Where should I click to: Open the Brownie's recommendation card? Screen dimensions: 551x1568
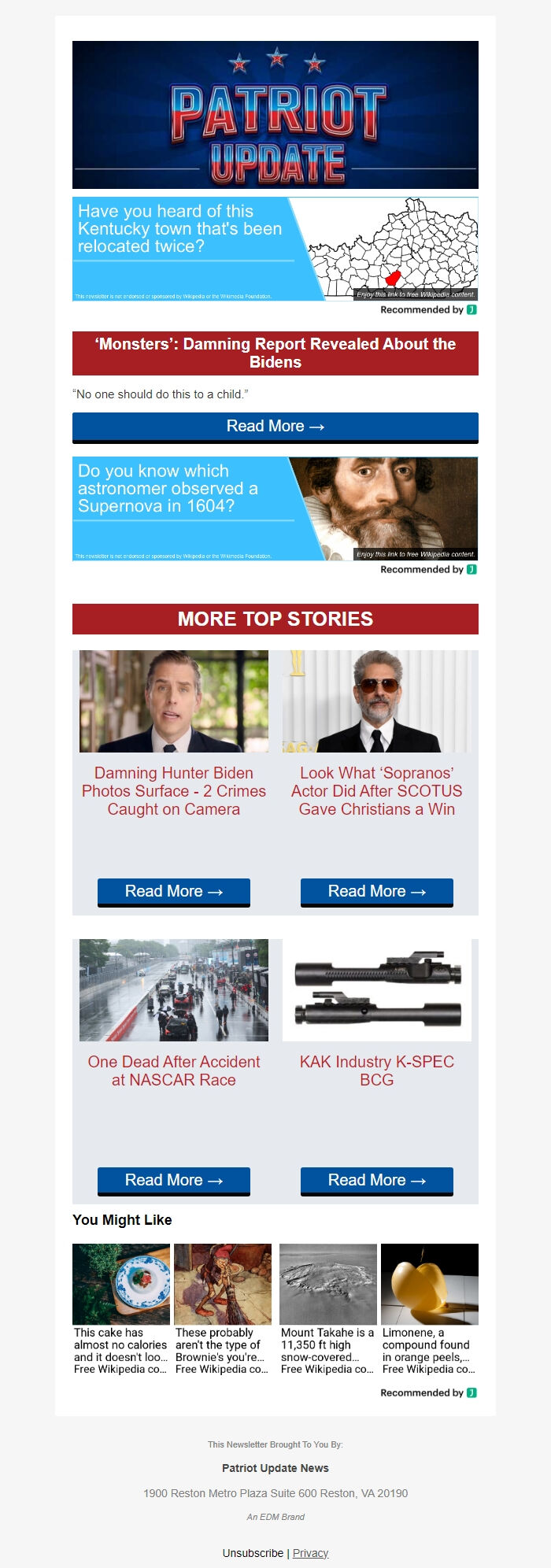[223, 1309]
